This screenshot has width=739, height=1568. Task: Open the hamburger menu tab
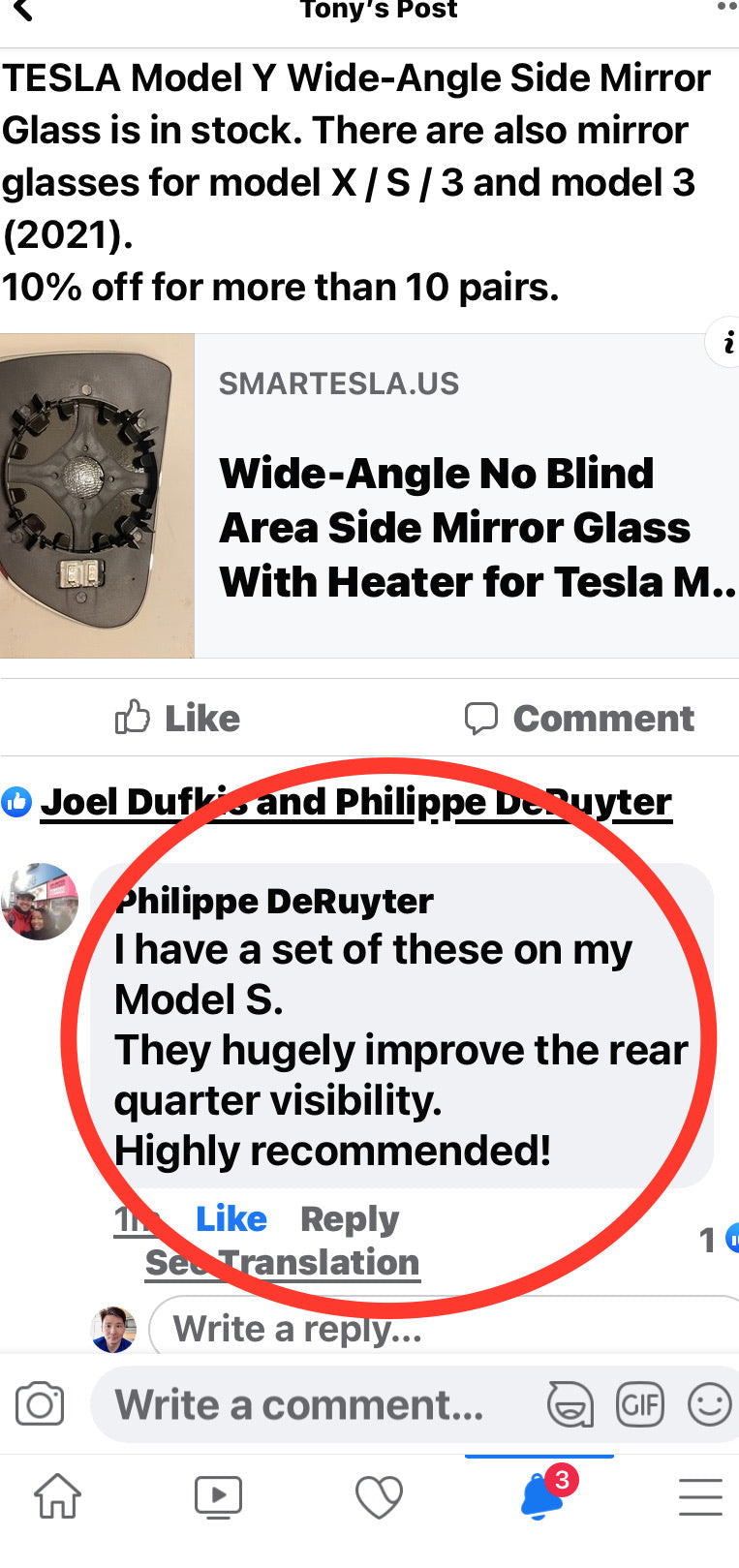(700, 1496)
